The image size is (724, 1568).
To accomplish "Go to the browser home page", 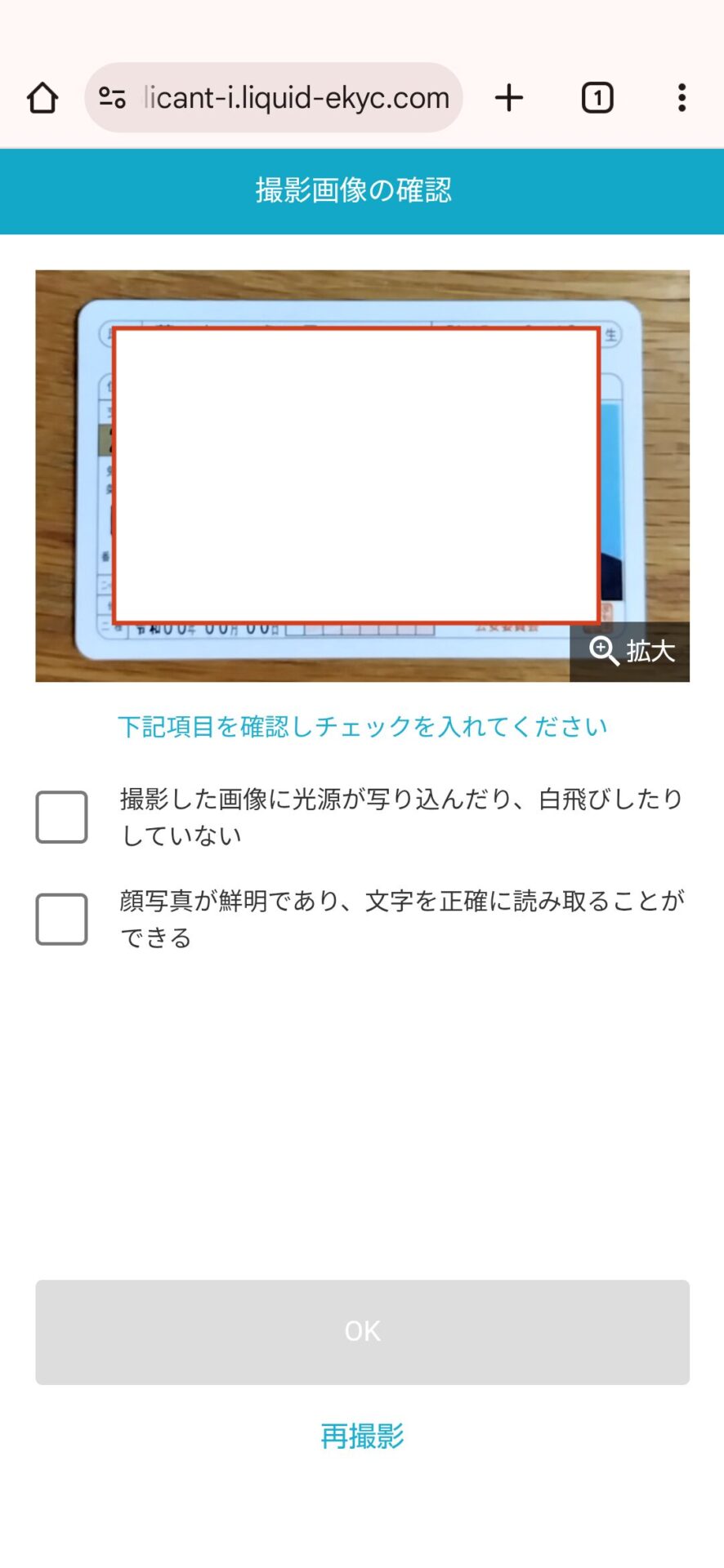I will click(x=42, y=98).
